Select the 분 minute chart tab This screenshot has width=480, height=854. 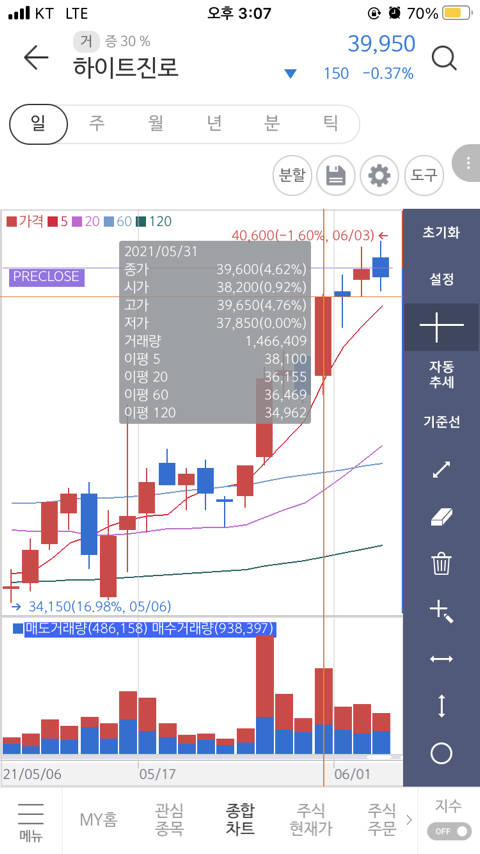[x=271, y=124]
